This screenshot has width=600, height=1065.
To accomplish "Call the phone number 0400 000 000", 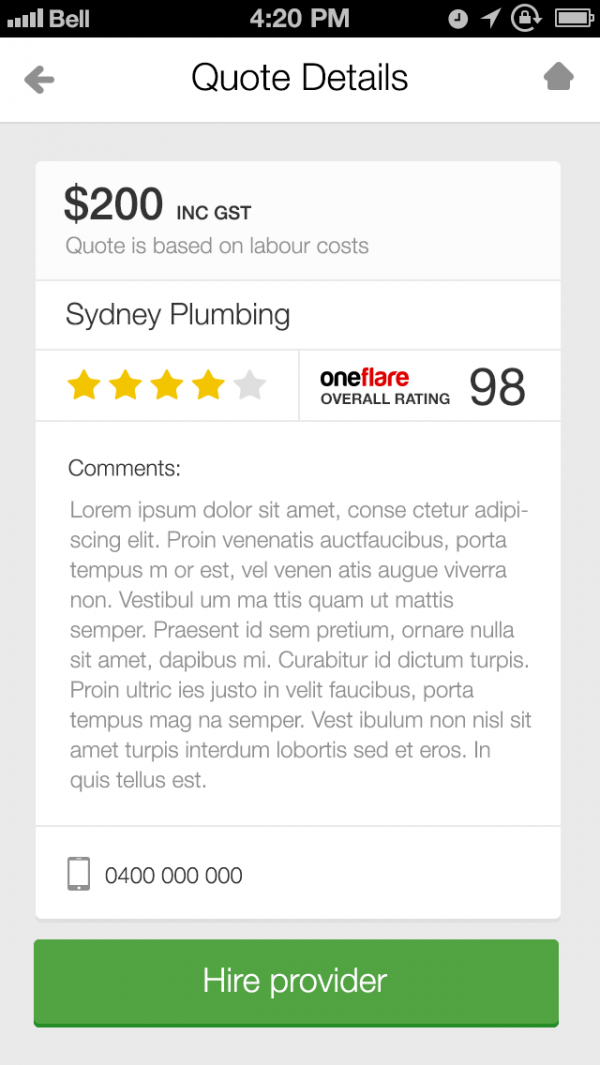I will 173,876.
